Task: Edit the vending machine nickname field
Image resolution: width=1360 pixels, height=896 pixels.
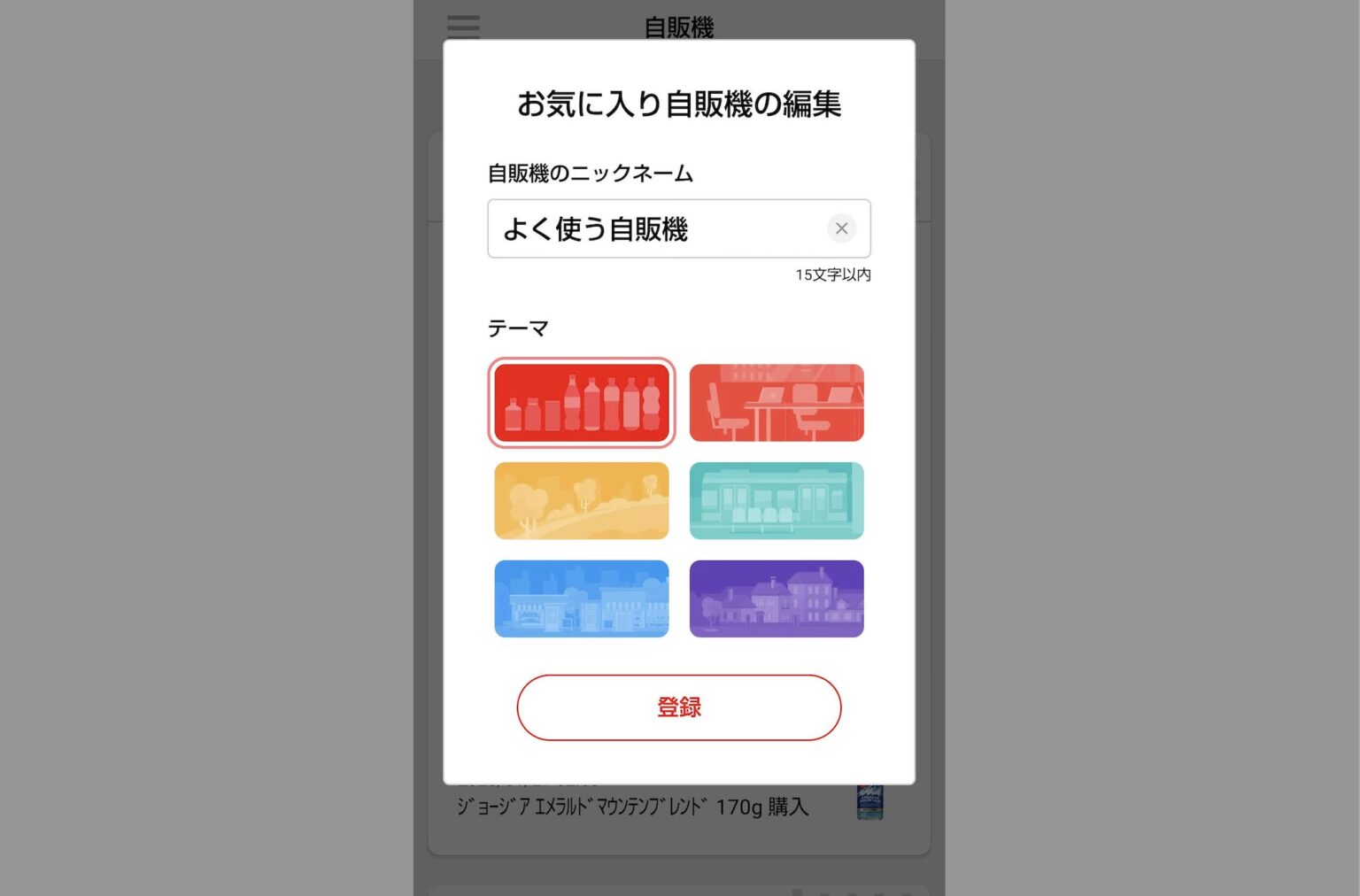Action: (655, 228)
